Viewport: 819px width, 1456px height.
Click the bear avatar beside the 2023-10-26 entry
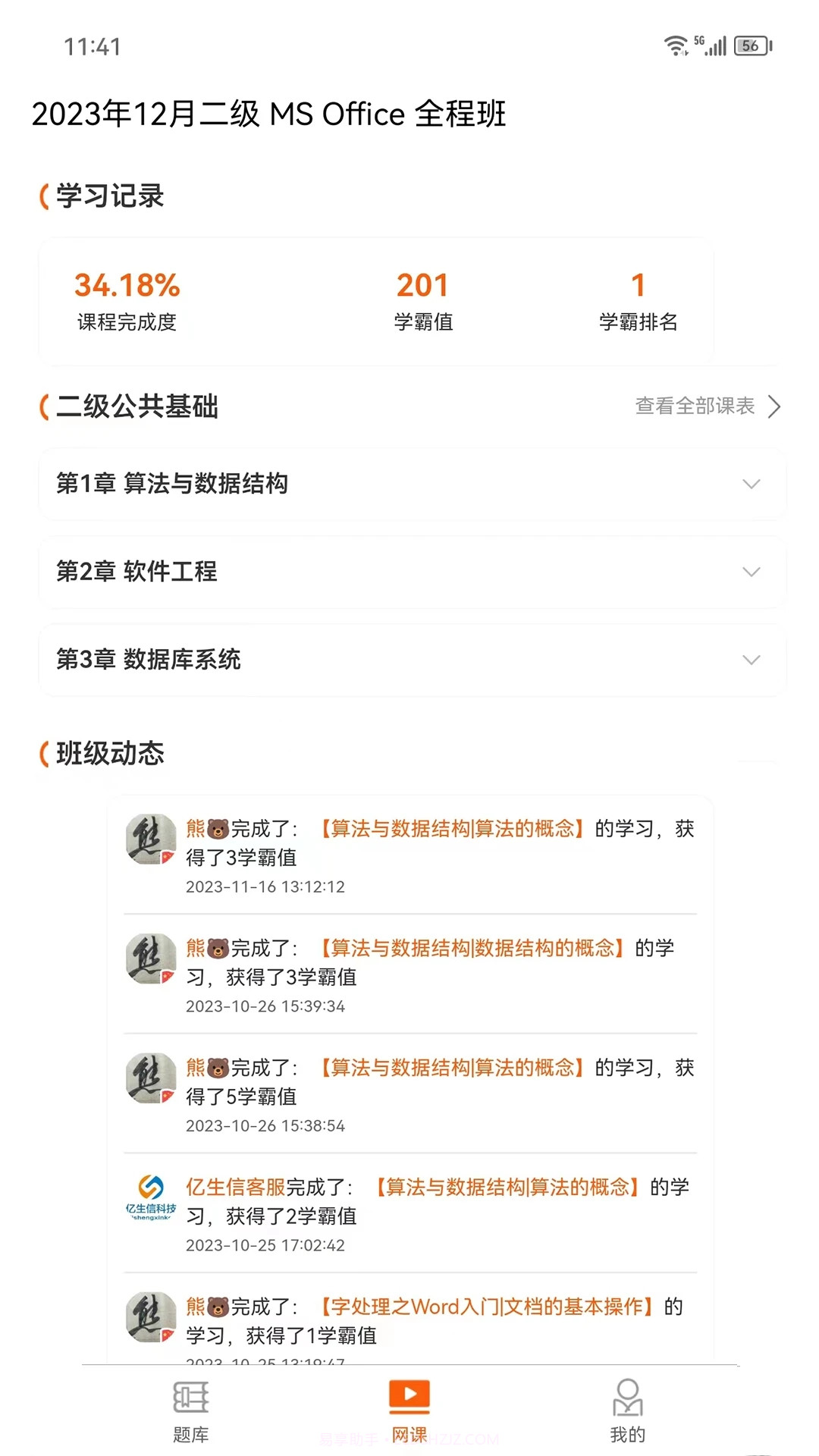pyautogui.click(x=150, y=959)
